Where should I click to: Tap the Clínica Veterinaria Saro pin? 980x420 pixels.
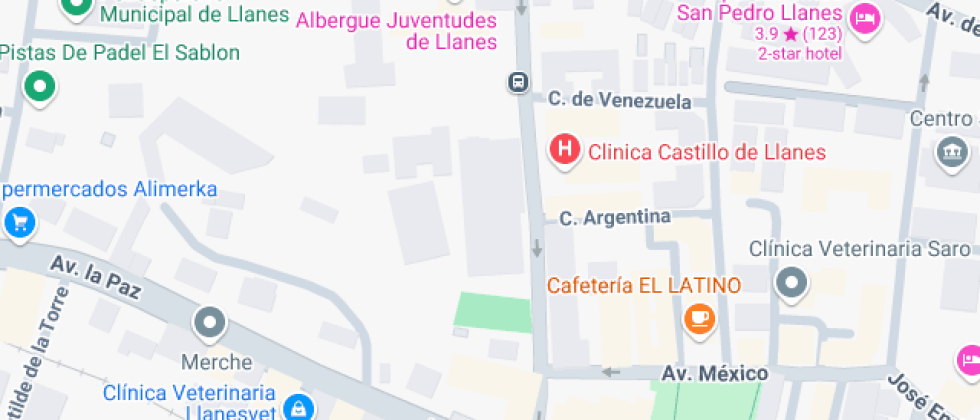(792, 284)
